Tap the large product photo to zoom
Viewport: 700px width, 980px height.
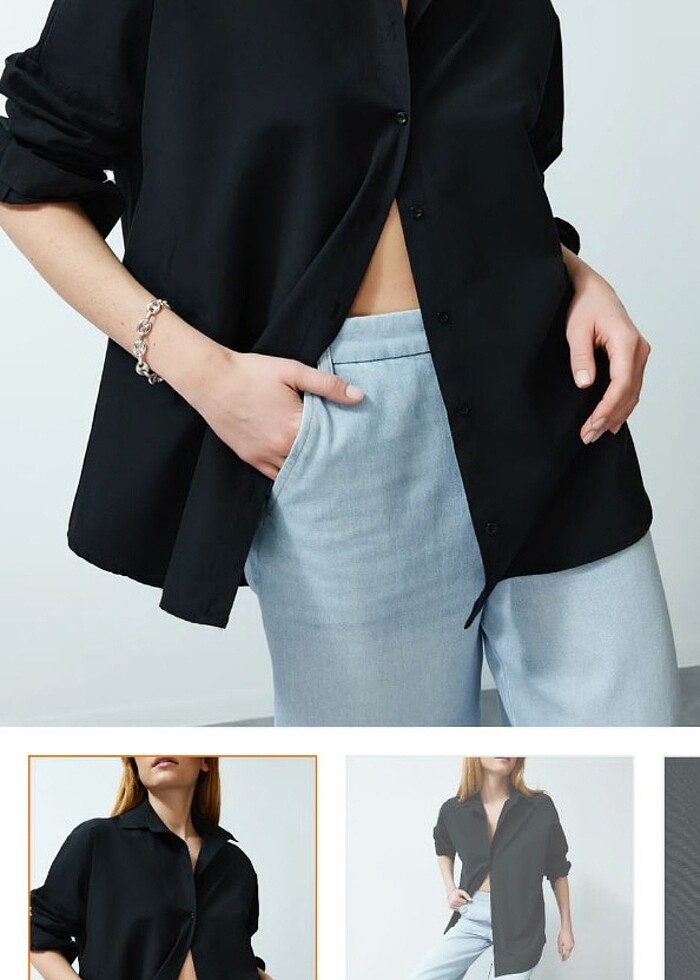pyautogui.click(x=350, y=360)
